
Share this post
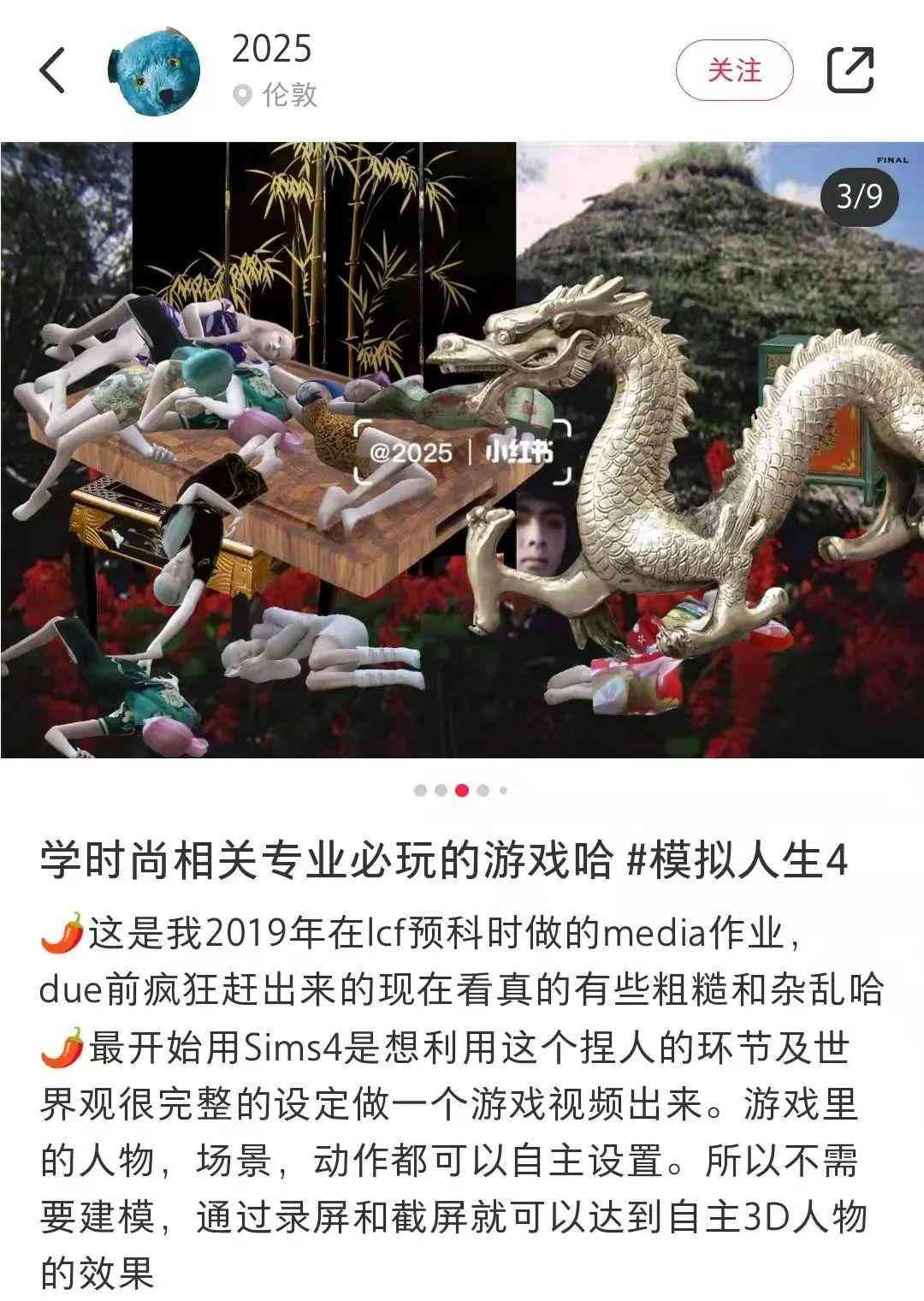coord(850,70)
